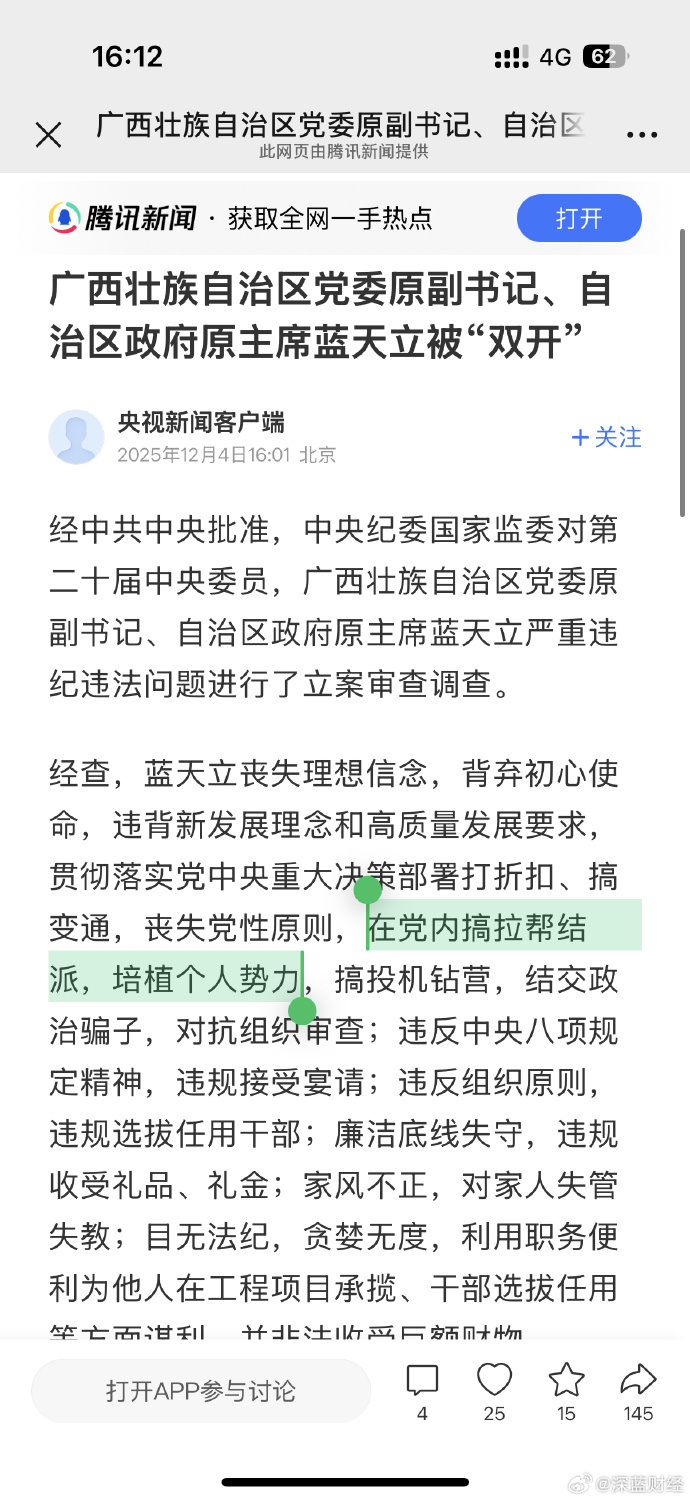Tap the blue 打开 button
The image size is (690, 1500).
(579, 218)
